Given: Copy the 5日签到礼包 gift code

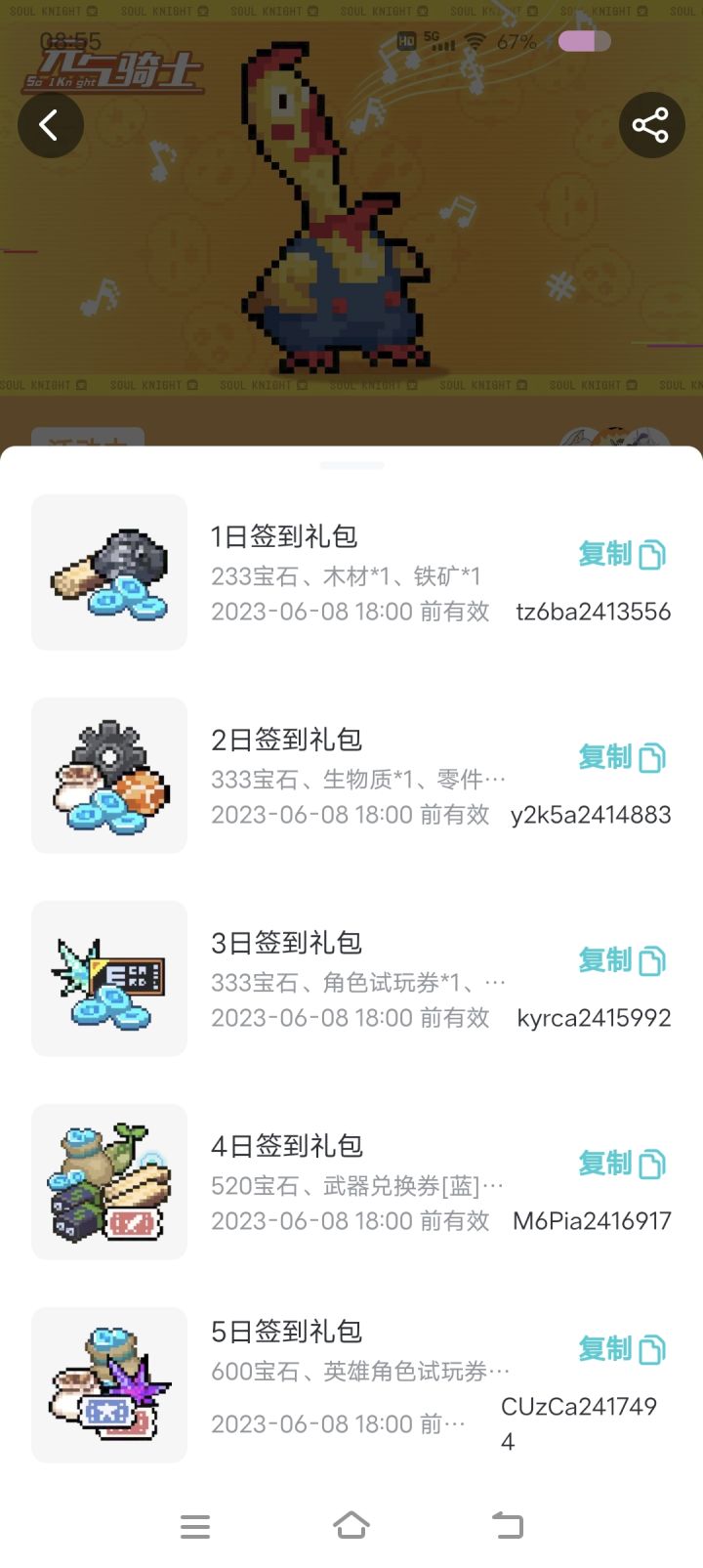Looking at the screenshot, I should click(622, 1349).
